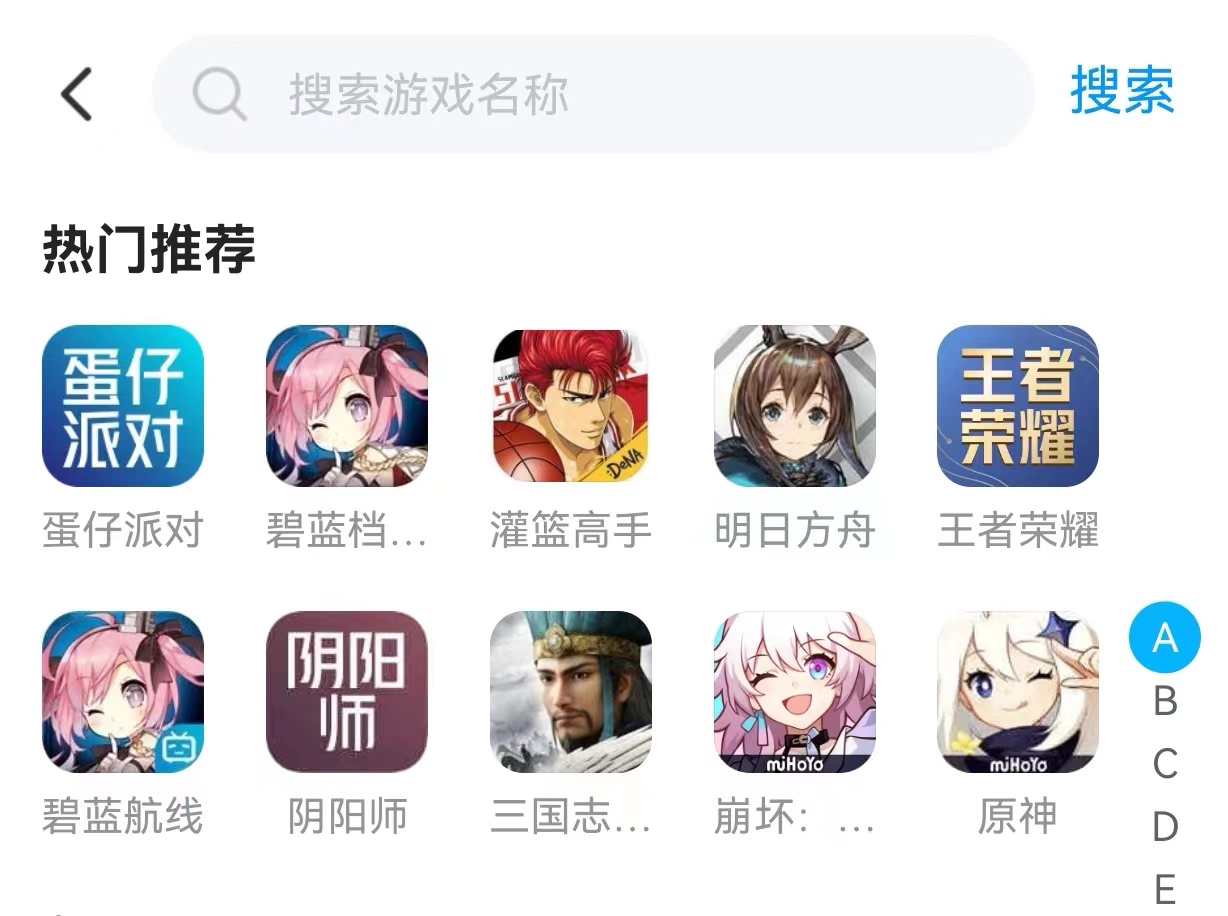Select 原神 game
The image size is (1228, 916).
(1018, 692)
